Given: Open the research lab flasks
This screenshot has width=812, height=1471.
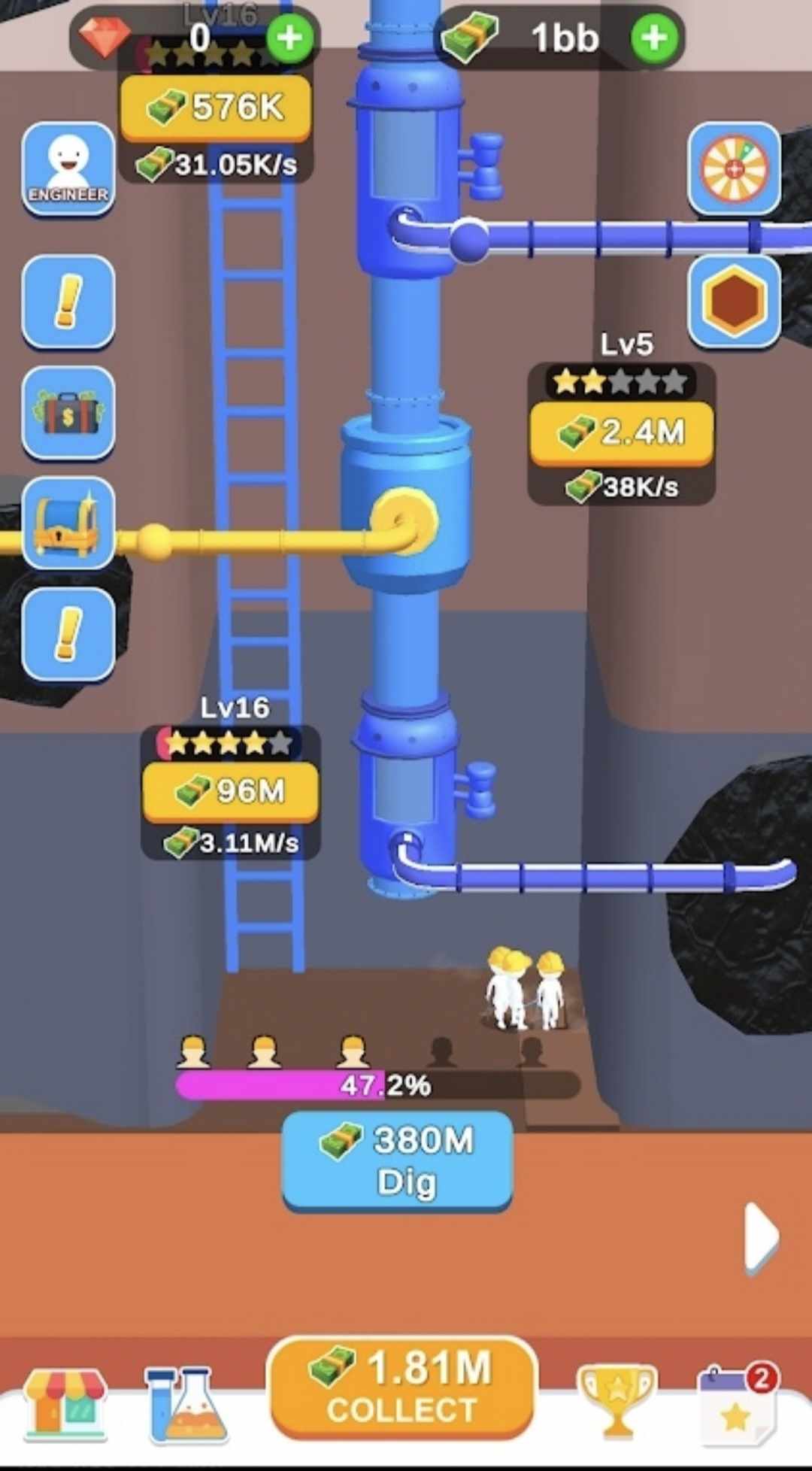Looking at the screenshot, I should 186,1403.
